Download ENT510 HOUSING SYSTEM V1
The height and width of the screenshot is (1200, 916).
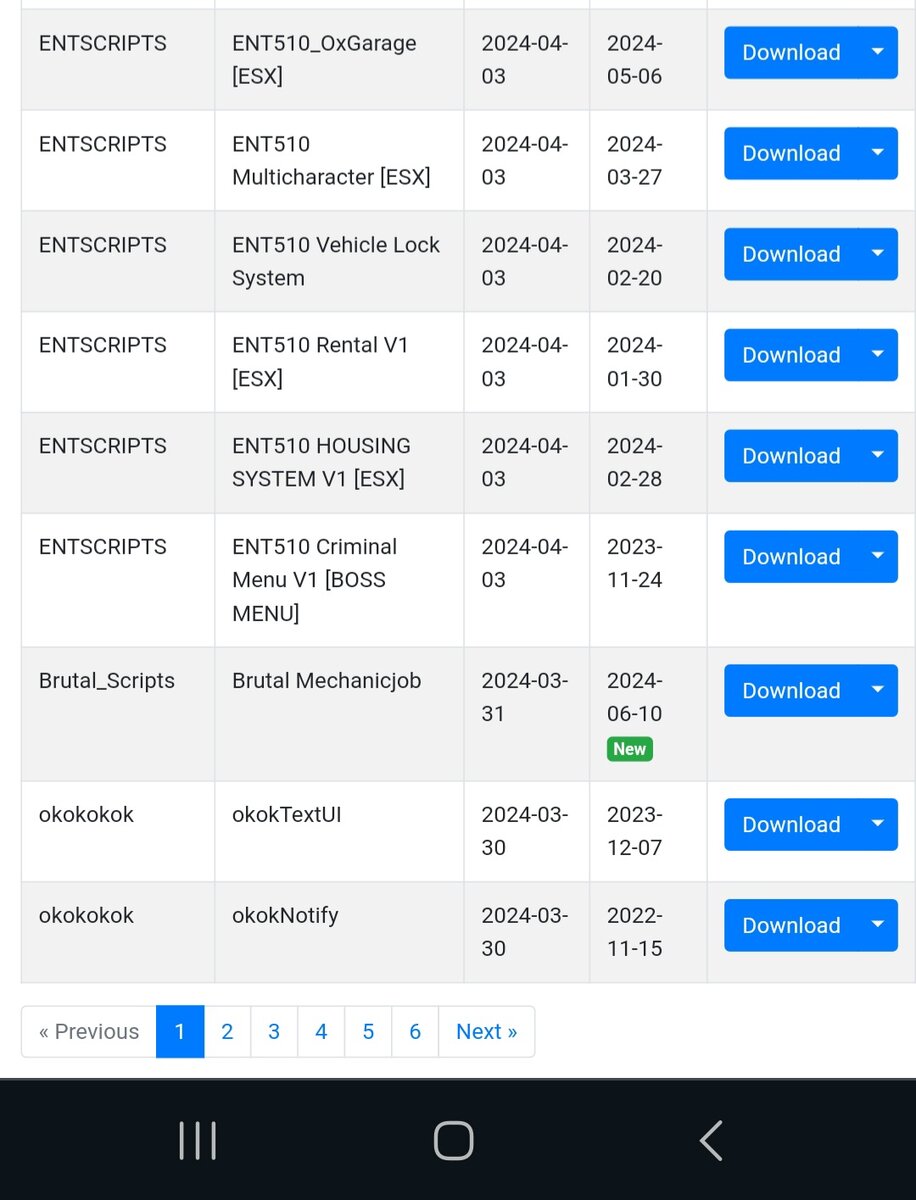[791, 456]
